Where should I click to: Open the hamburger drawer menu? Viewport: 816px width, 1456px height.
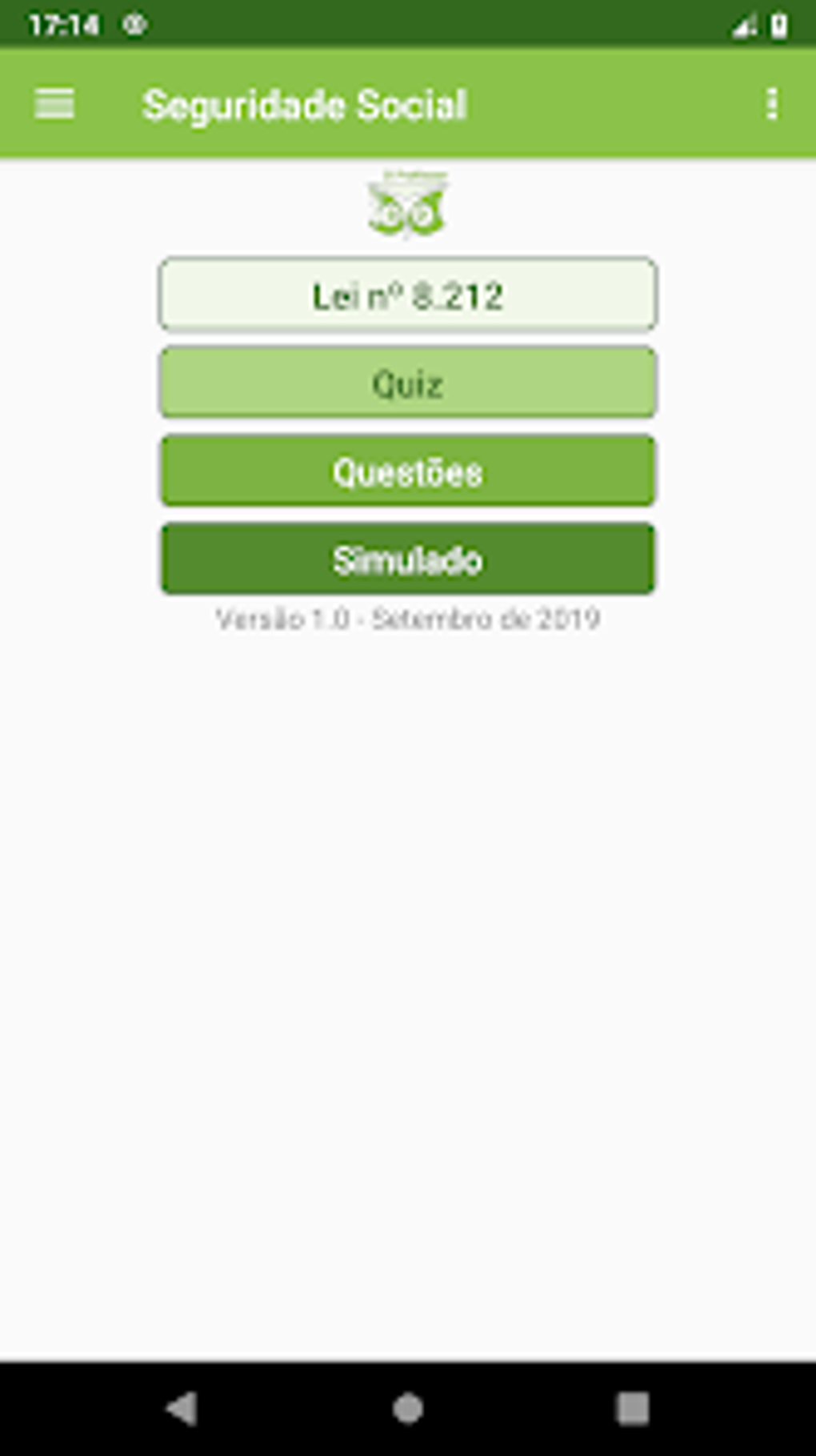click(x=54, y=104)
